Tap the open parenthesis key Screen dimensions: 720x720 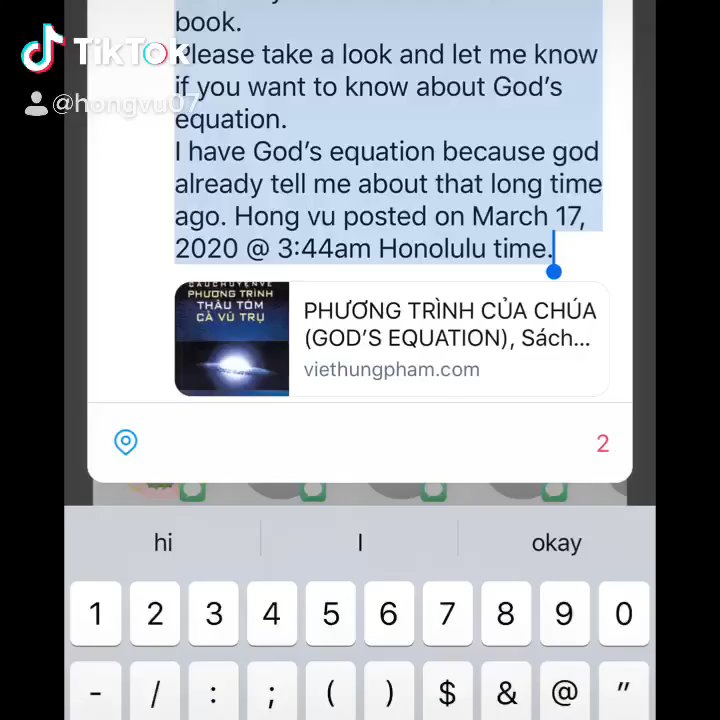click(x=331, y=691)
